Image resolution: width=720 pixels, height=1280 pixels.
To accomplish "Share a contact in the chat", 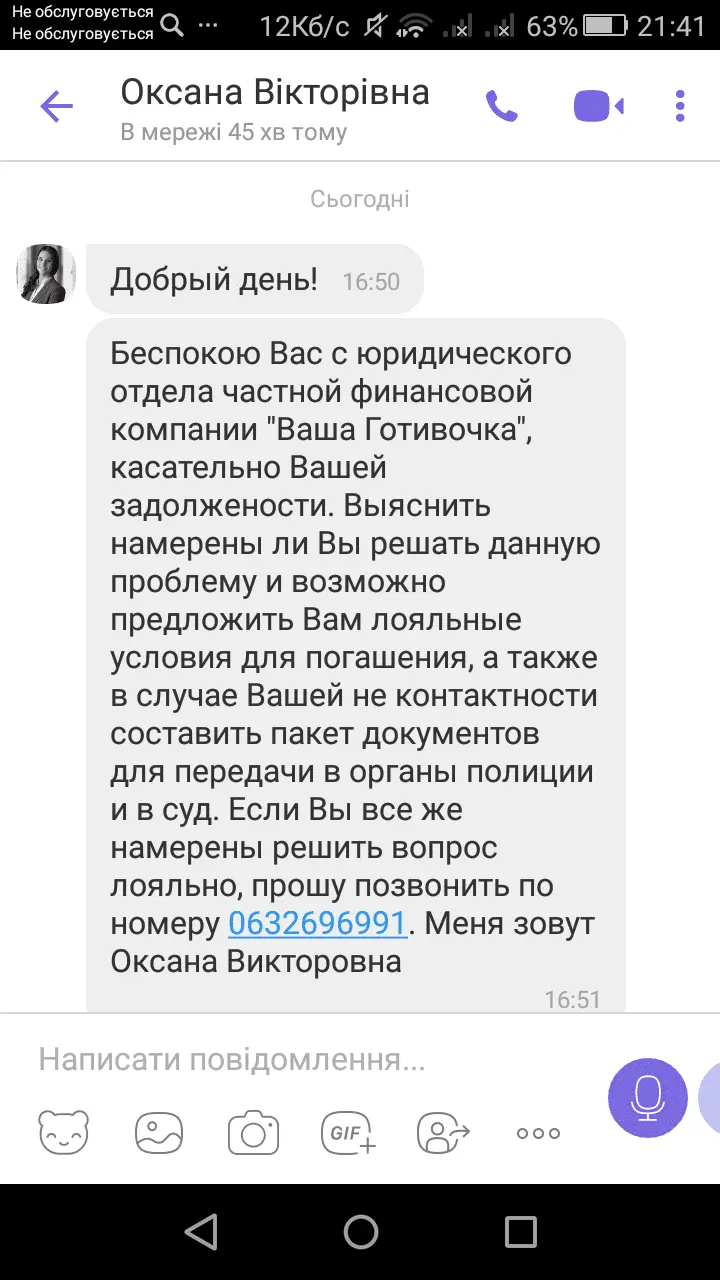I will tap(443, 1133).
